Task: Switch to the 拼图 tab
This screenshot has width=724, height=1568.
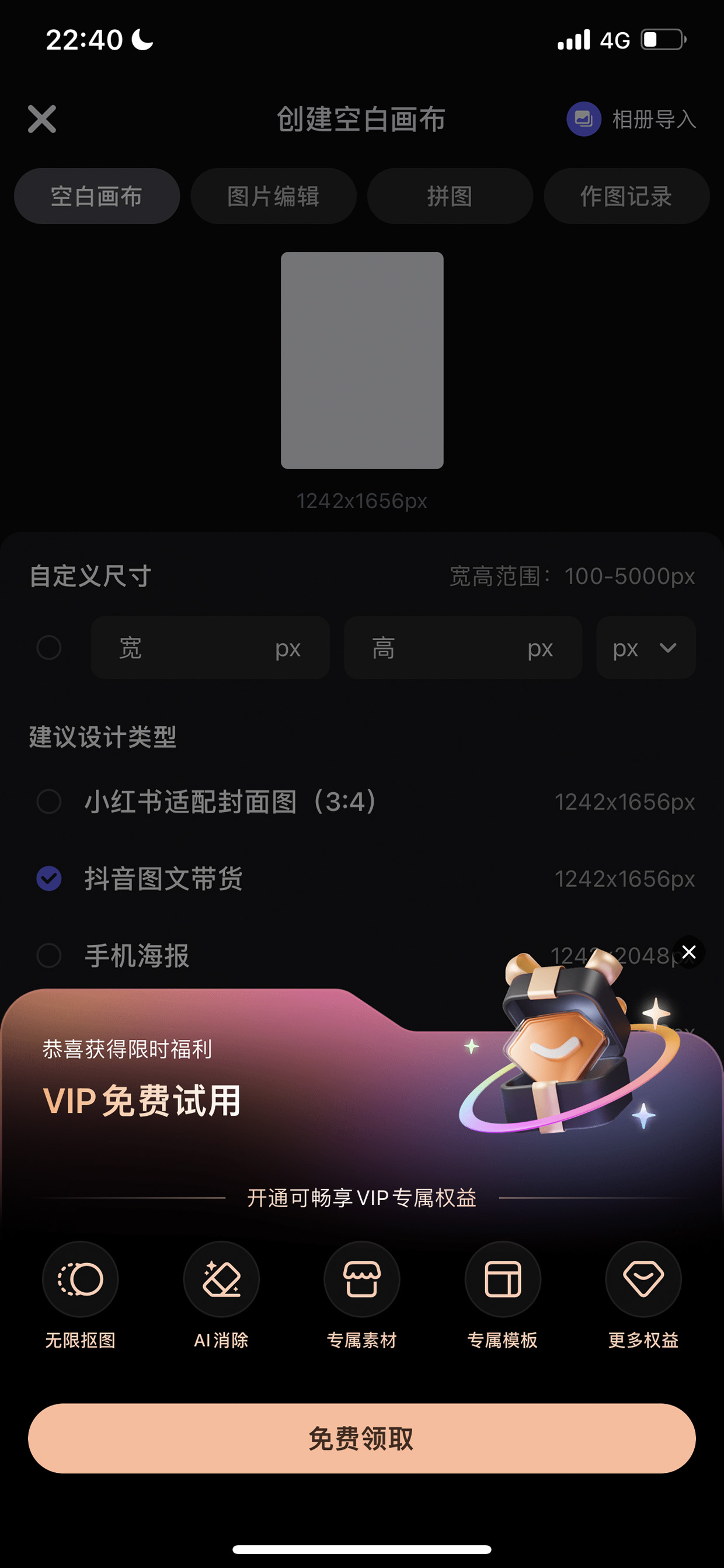Action: 450,196
